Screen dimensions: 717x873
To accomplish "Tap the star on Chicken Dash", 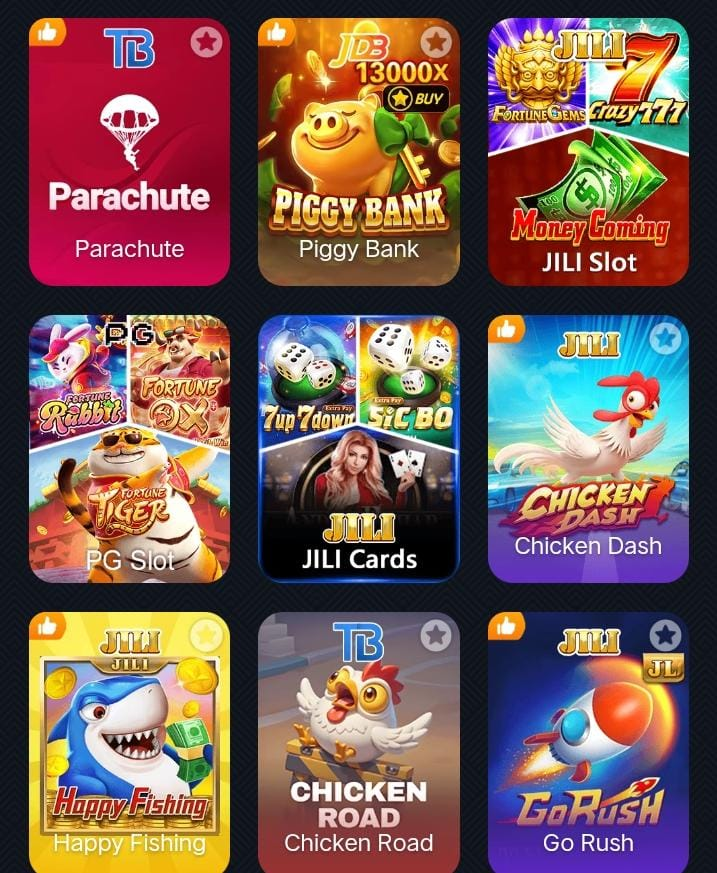I will [664, 339].
